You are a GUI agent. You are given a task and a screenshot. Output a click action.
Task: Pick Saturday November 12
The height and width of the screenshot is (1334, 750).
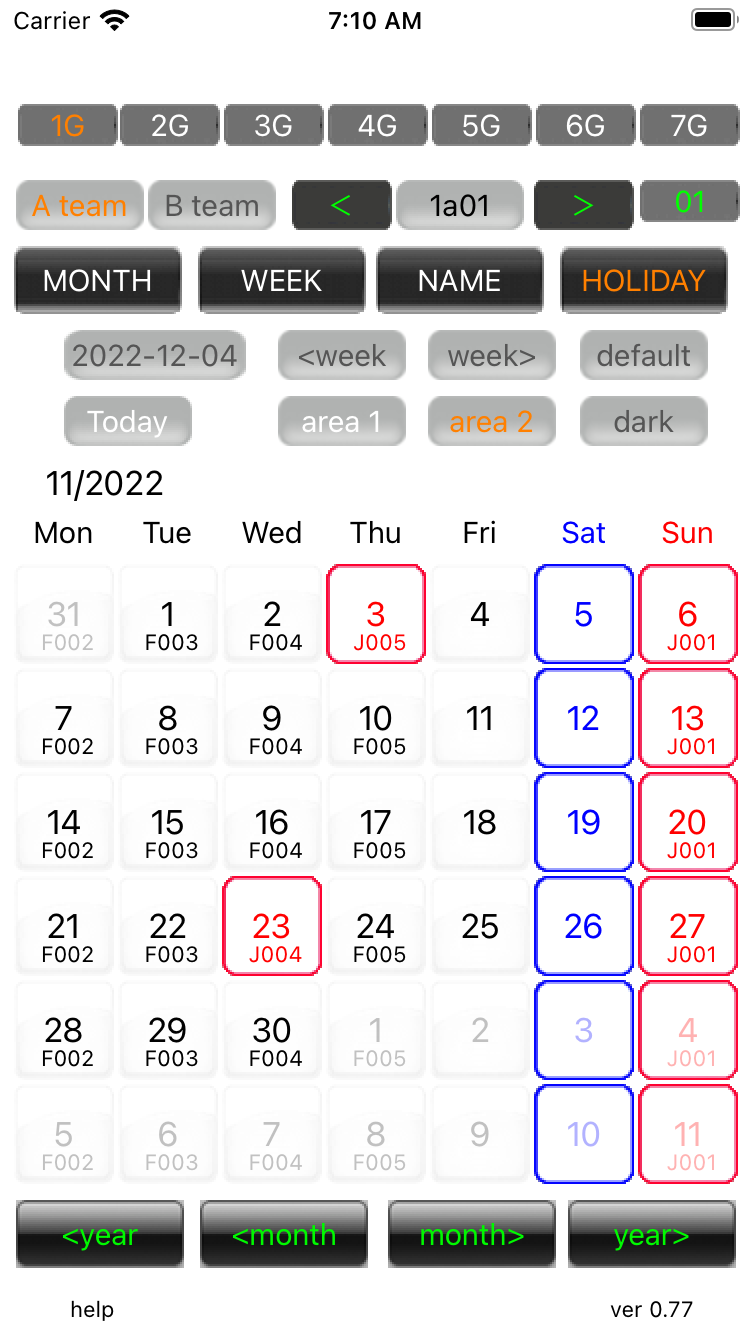tap(584, 718)
